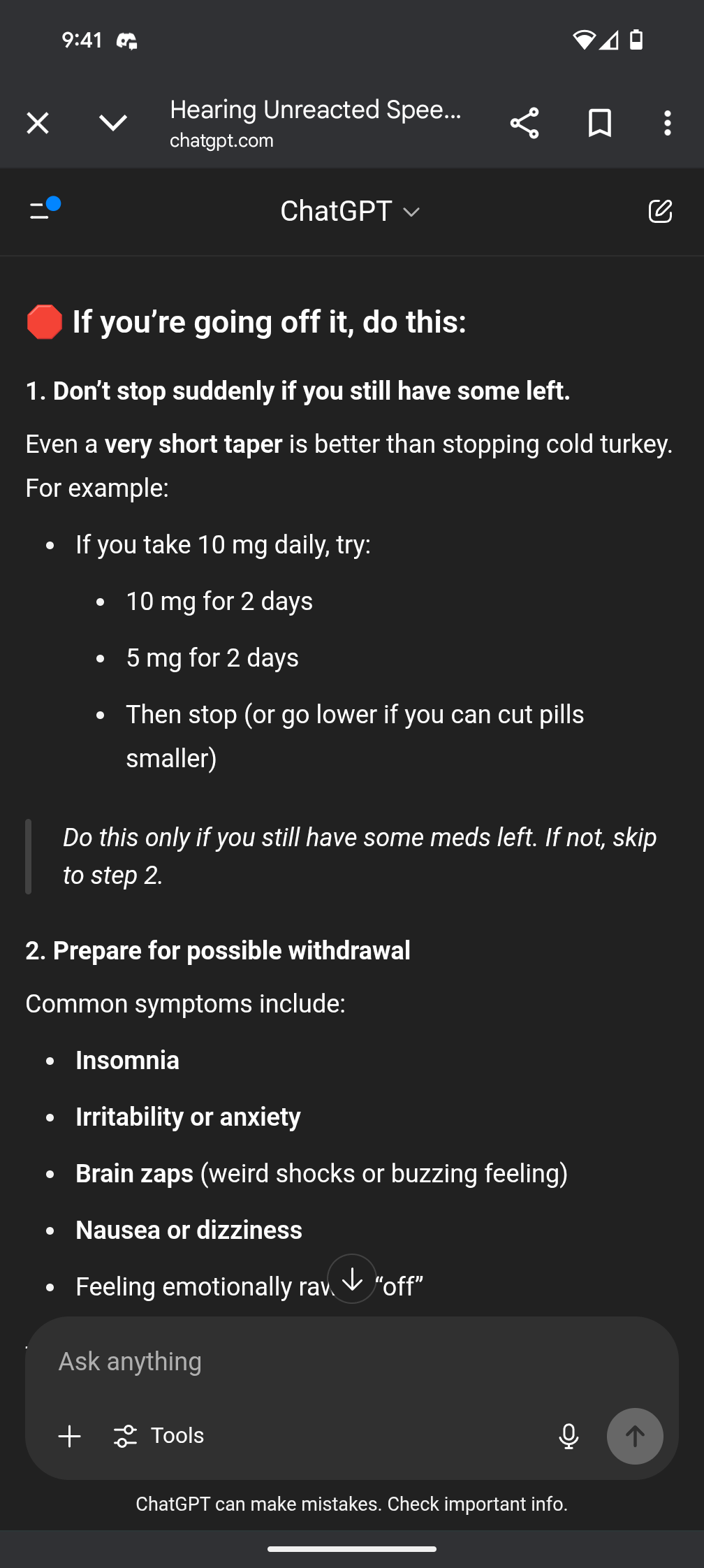This screenshot has height=1568, width=704.
Task: Open the browser overflow menu
Action: (668, 123)
